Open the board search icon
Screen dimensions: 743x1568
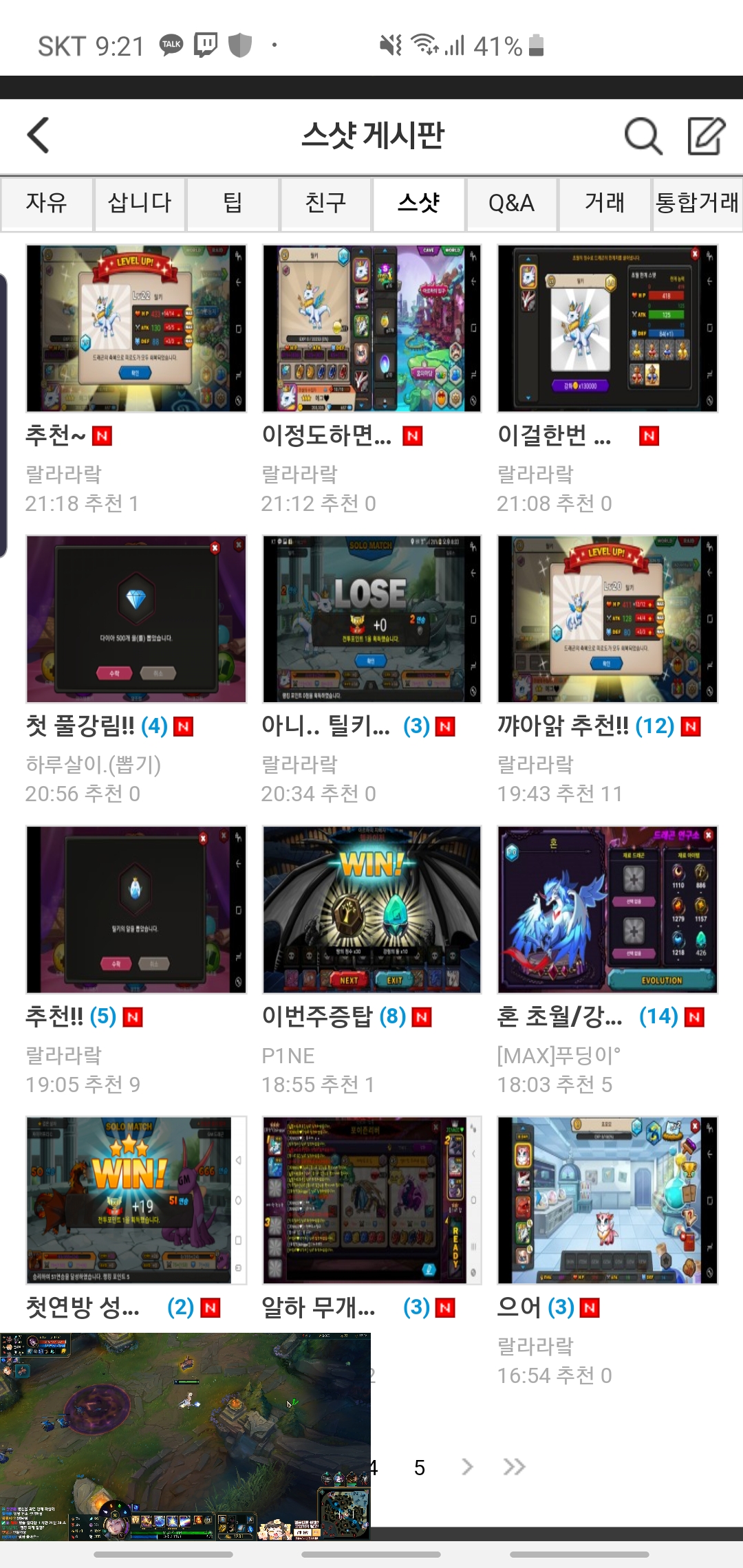coord(643,135)
